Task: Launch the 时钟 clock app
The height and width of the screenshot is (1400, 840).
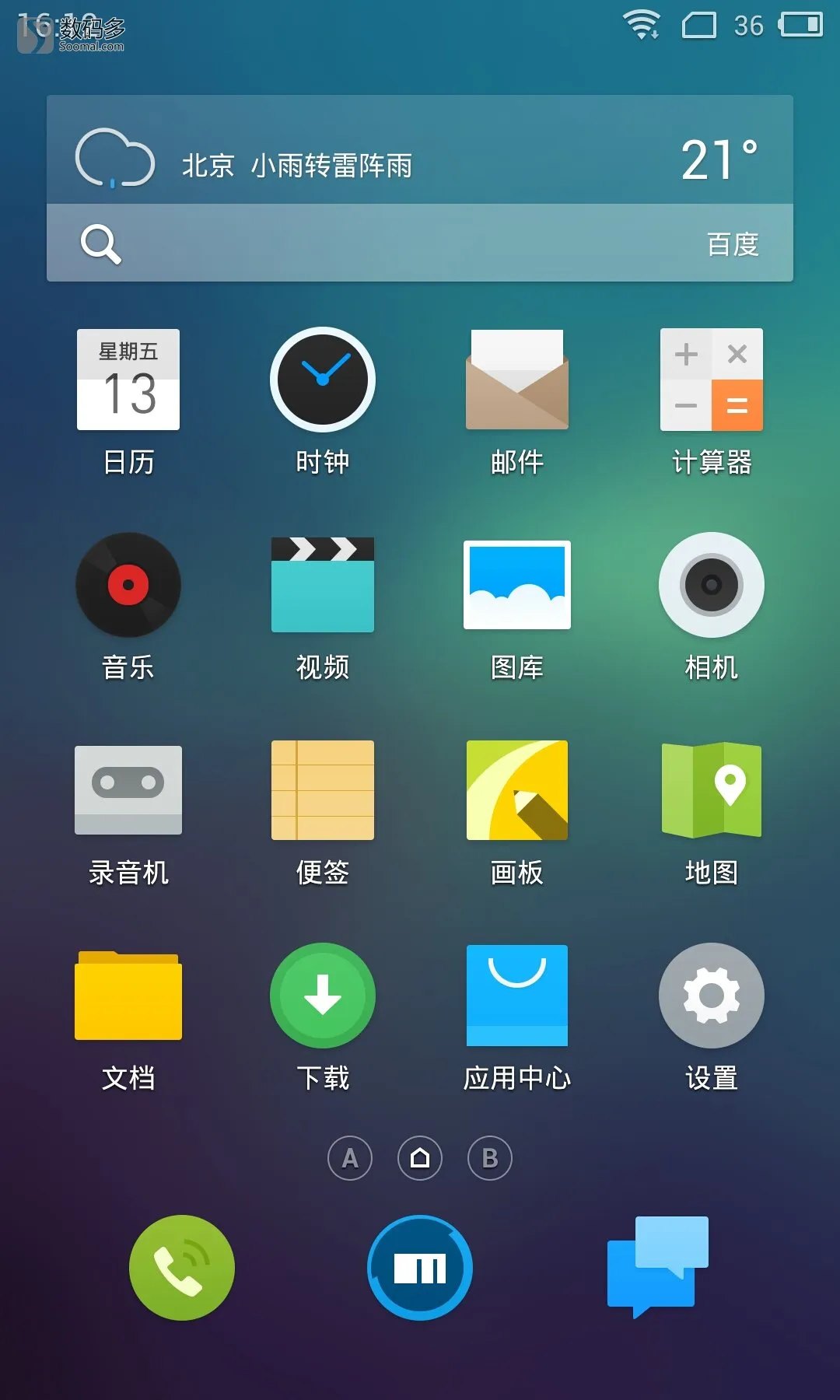Action: [x=323, y=380]
